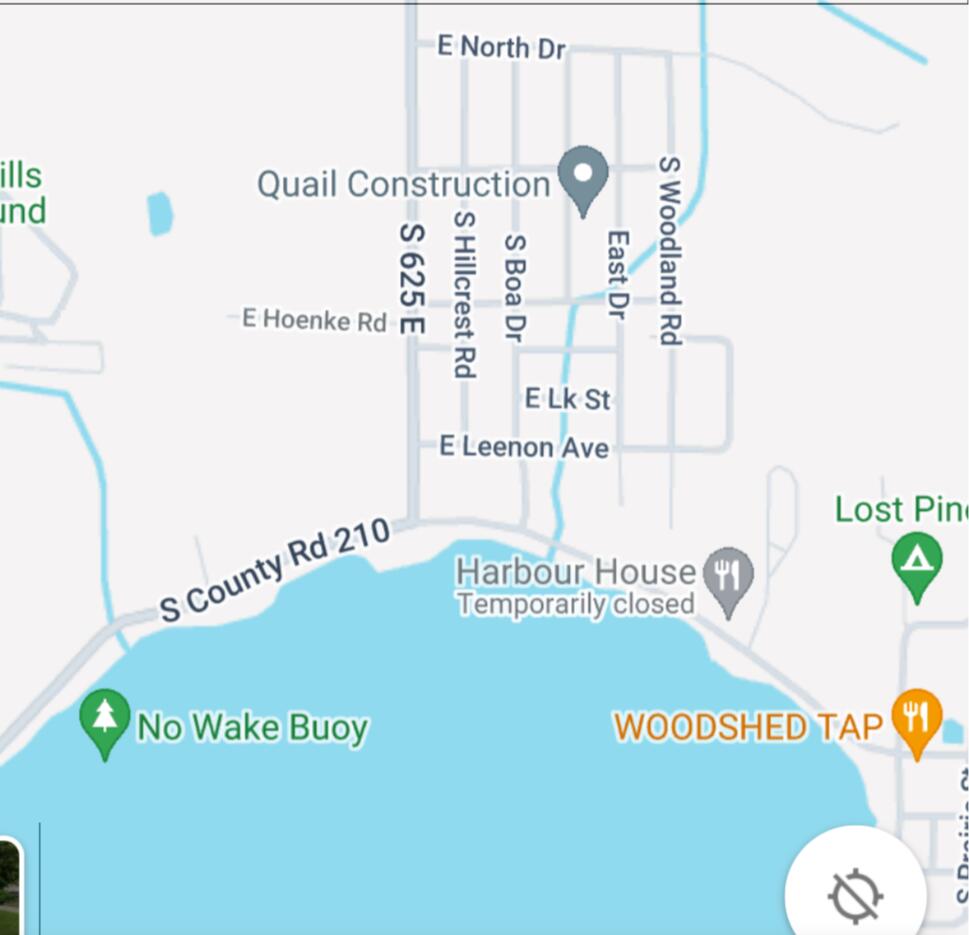Open the Lost Pine campground marker

coord(916,562)
